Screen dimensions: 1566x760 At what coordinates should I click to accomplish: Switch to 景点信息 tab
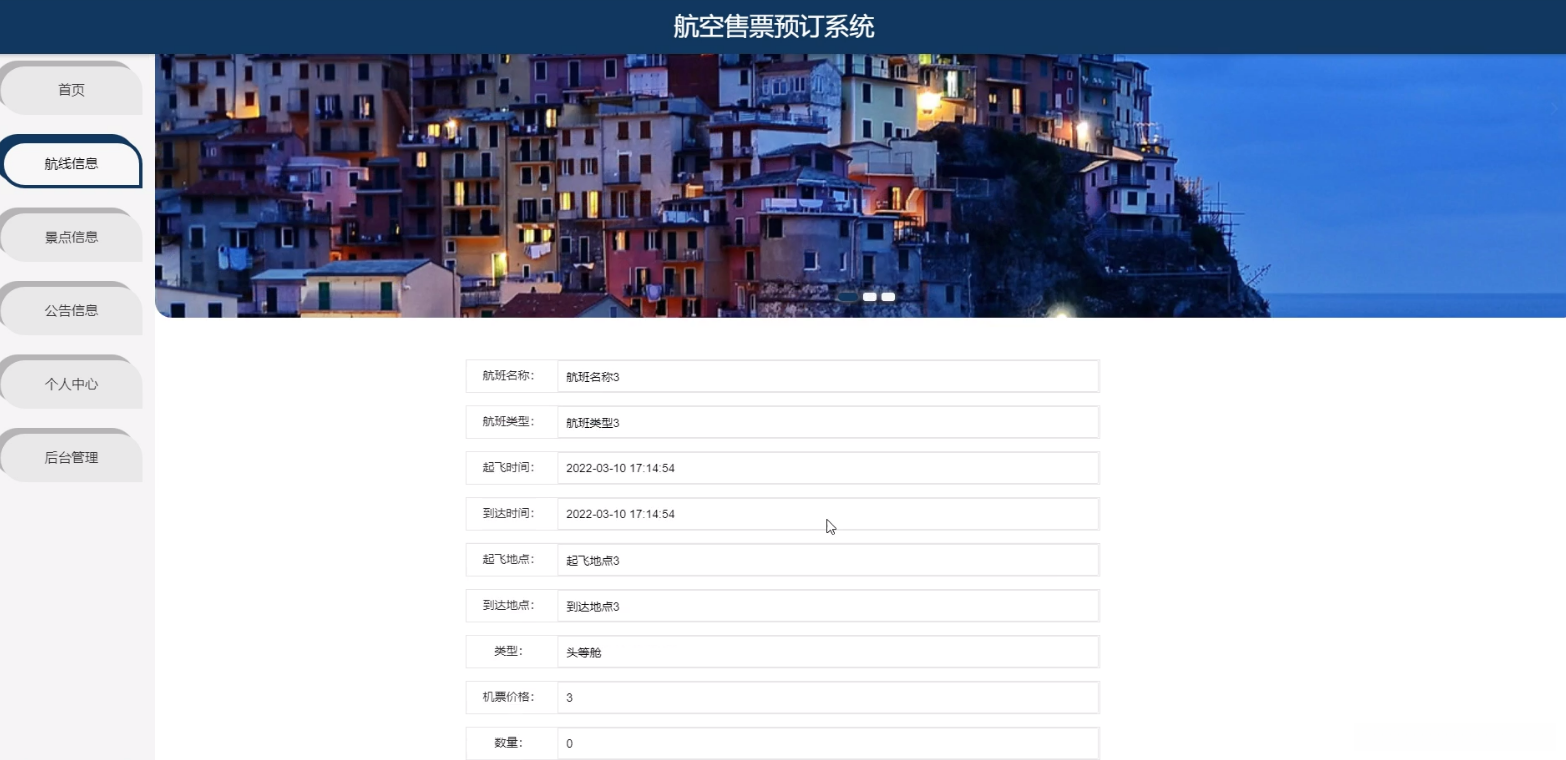[x=71, y=237]
